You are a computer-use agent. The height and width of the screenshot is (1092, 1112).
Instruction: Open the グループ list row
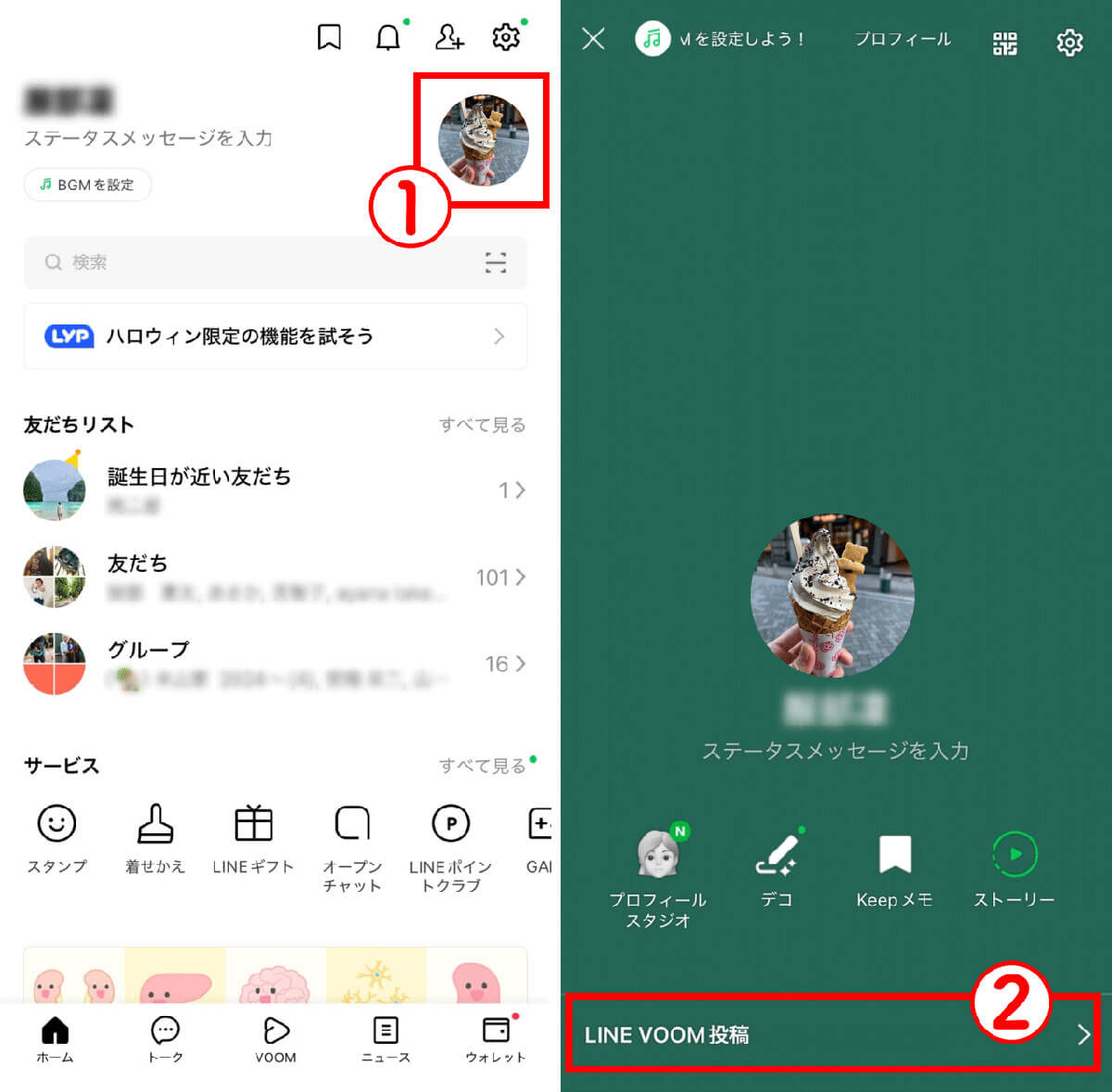point(275,664)
